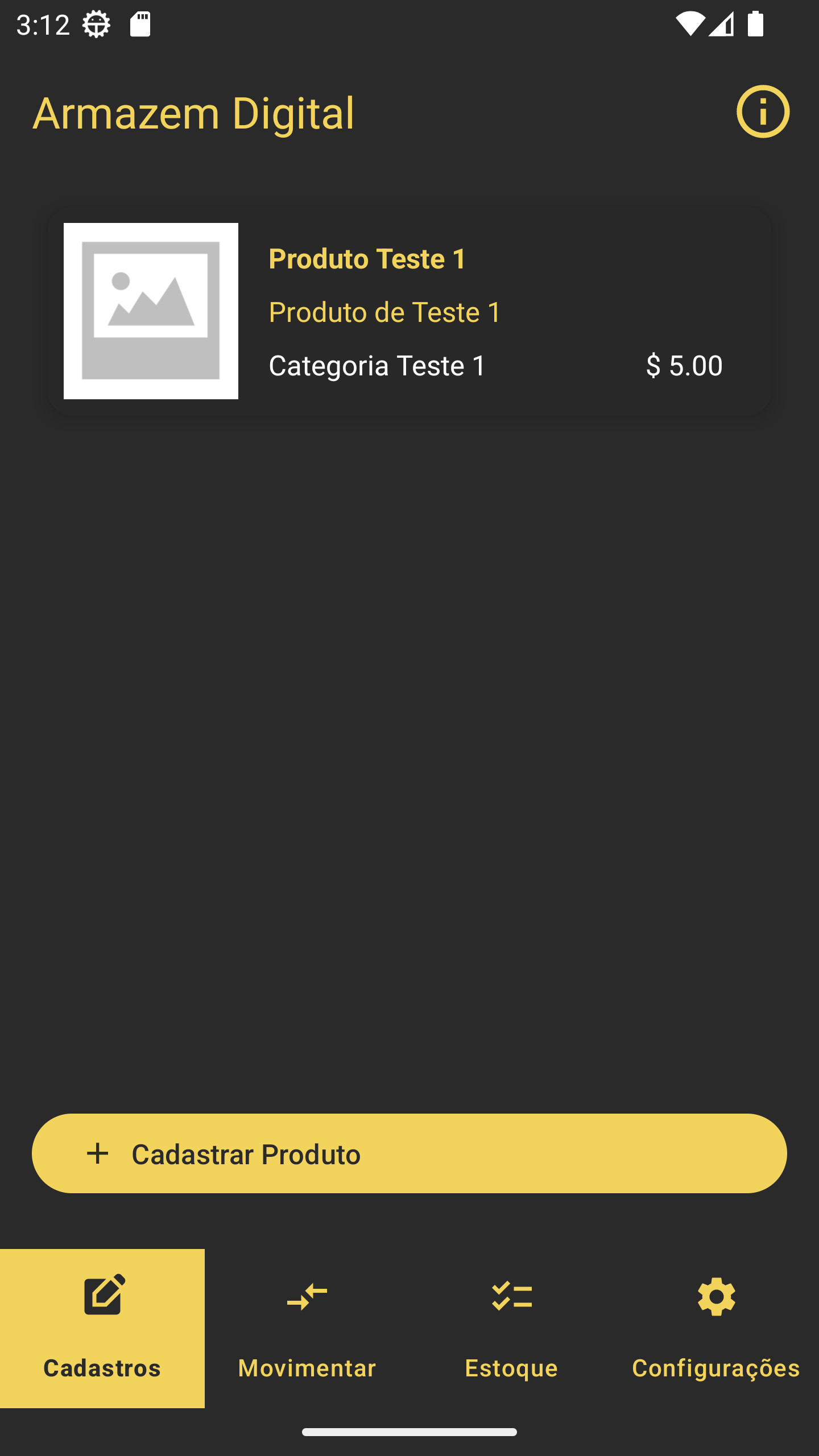Open the info icon in the app bar

763,111
